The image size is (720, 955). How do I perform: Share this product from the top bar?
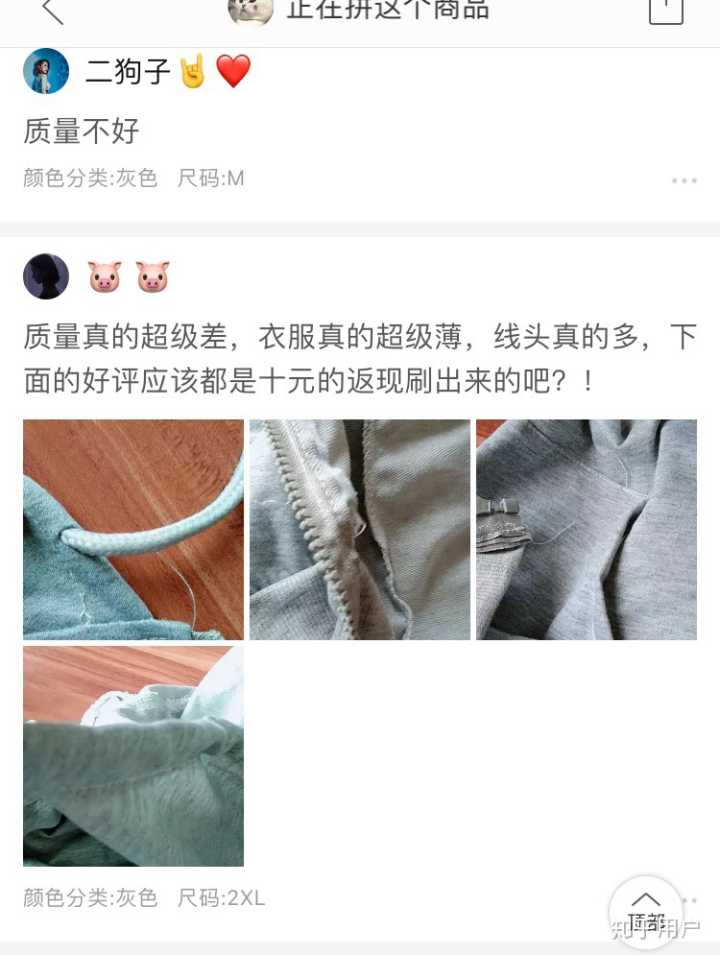[x=666, y=9]
